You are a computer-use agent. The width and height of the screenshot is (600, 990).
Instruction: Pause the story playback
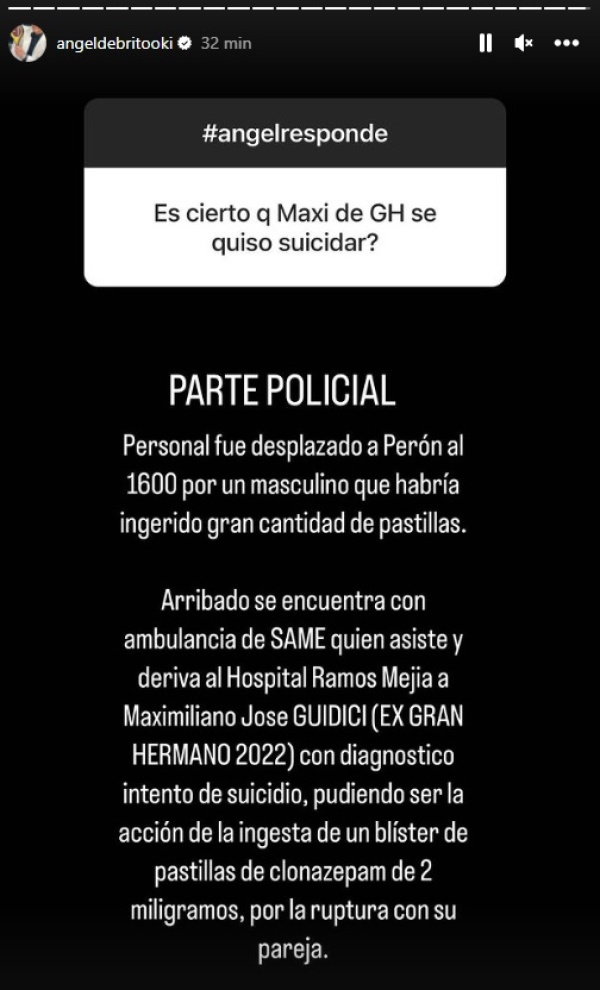pos(485,43)
